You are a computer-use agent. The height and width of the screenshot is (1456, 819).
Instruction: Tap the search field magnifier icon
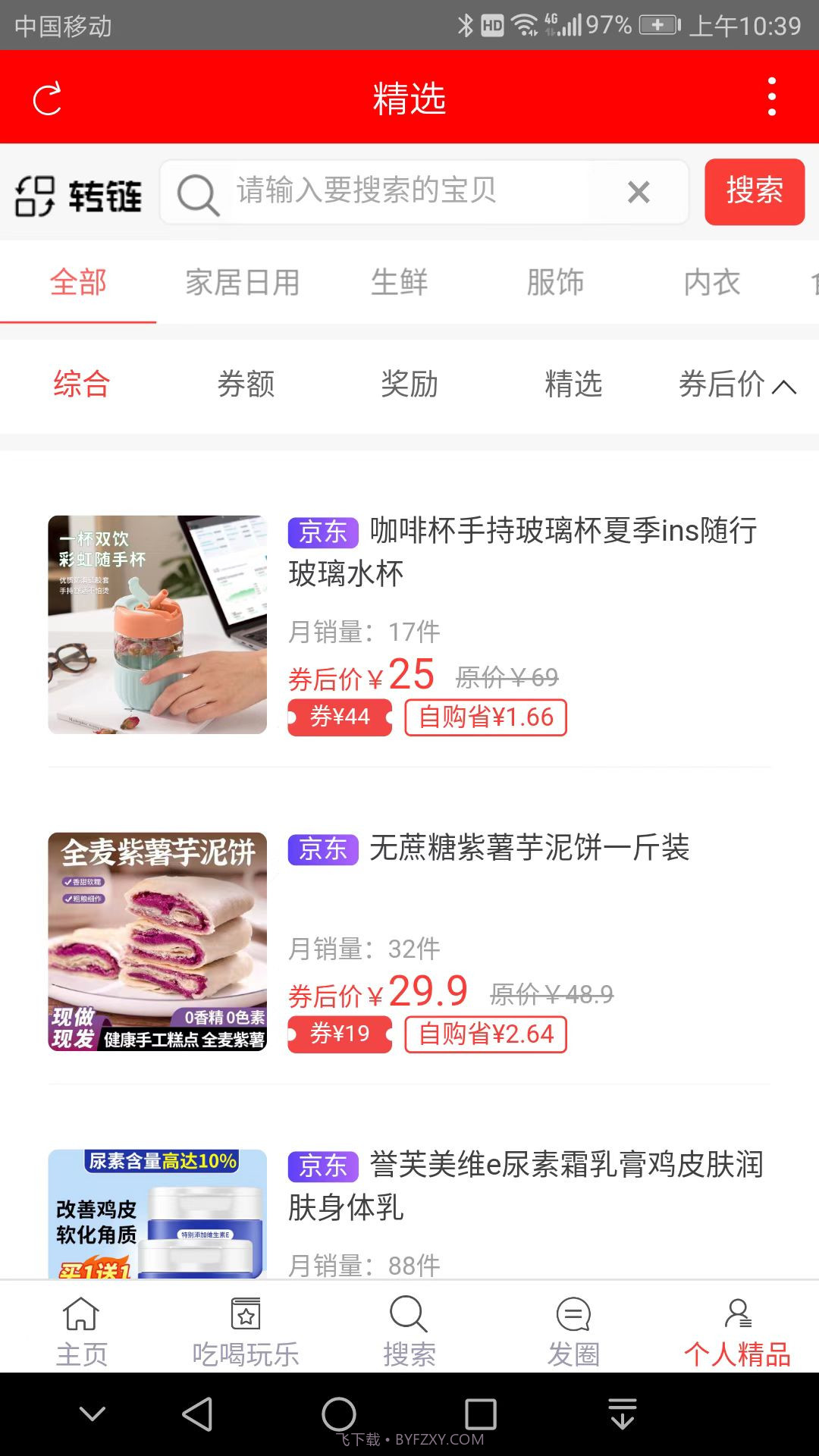pyautogui.click(x=196, y=192)
